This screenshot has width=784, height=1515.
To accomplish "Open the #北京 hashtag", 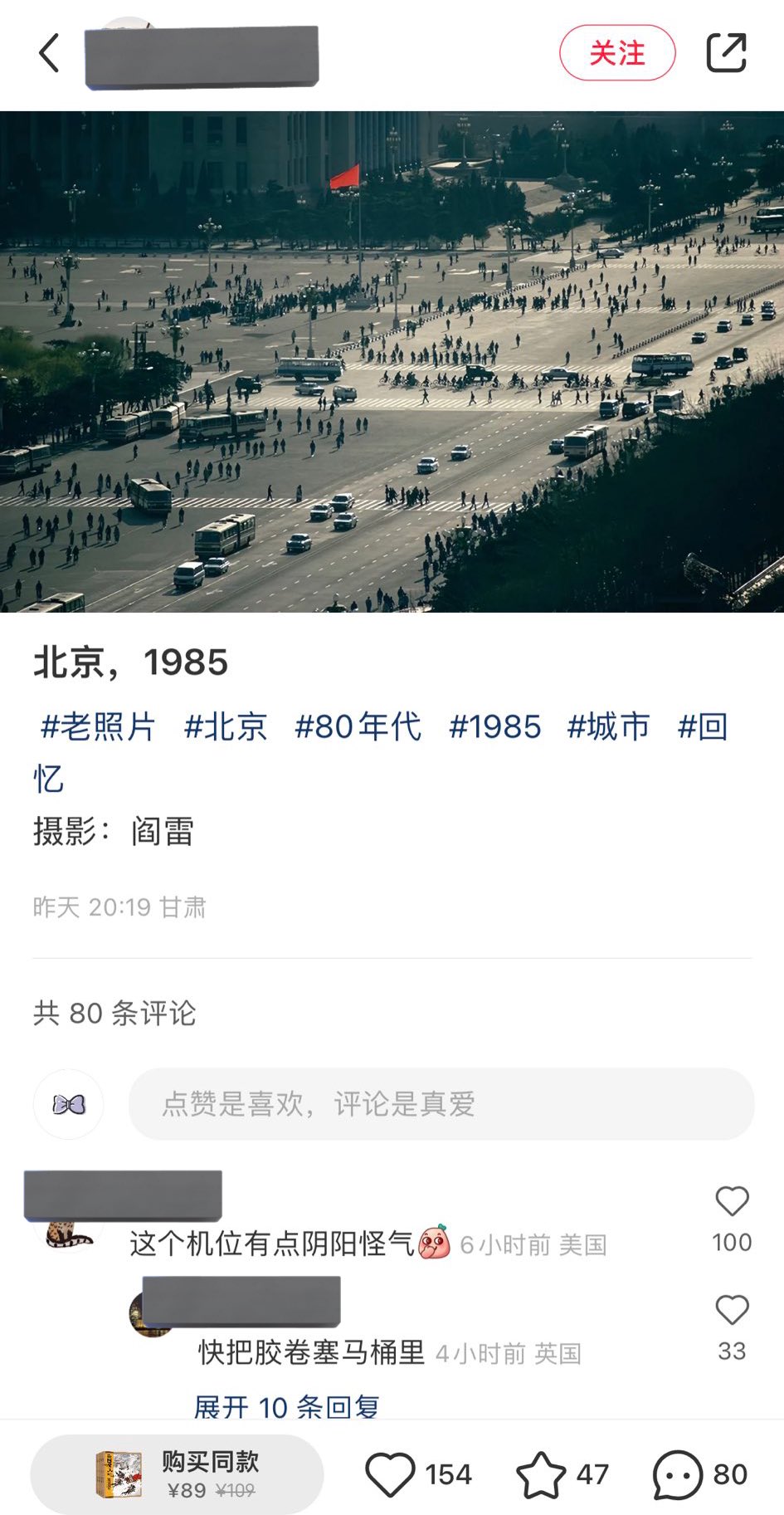I will [225, 726].
